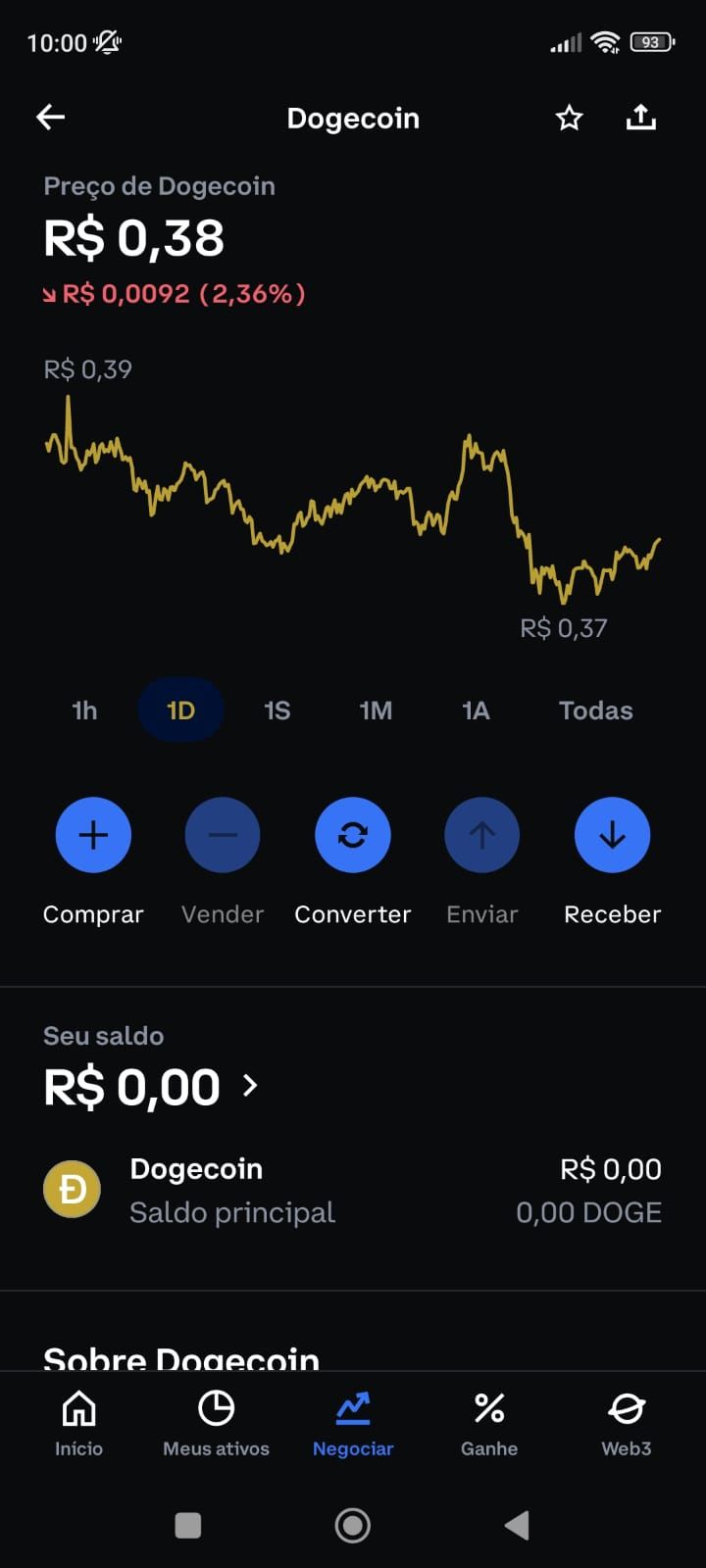Add Dogecoin to favorites with the star
This screenshot has height=1568, width=706.
pyautogui.click(x=569, y=119)
